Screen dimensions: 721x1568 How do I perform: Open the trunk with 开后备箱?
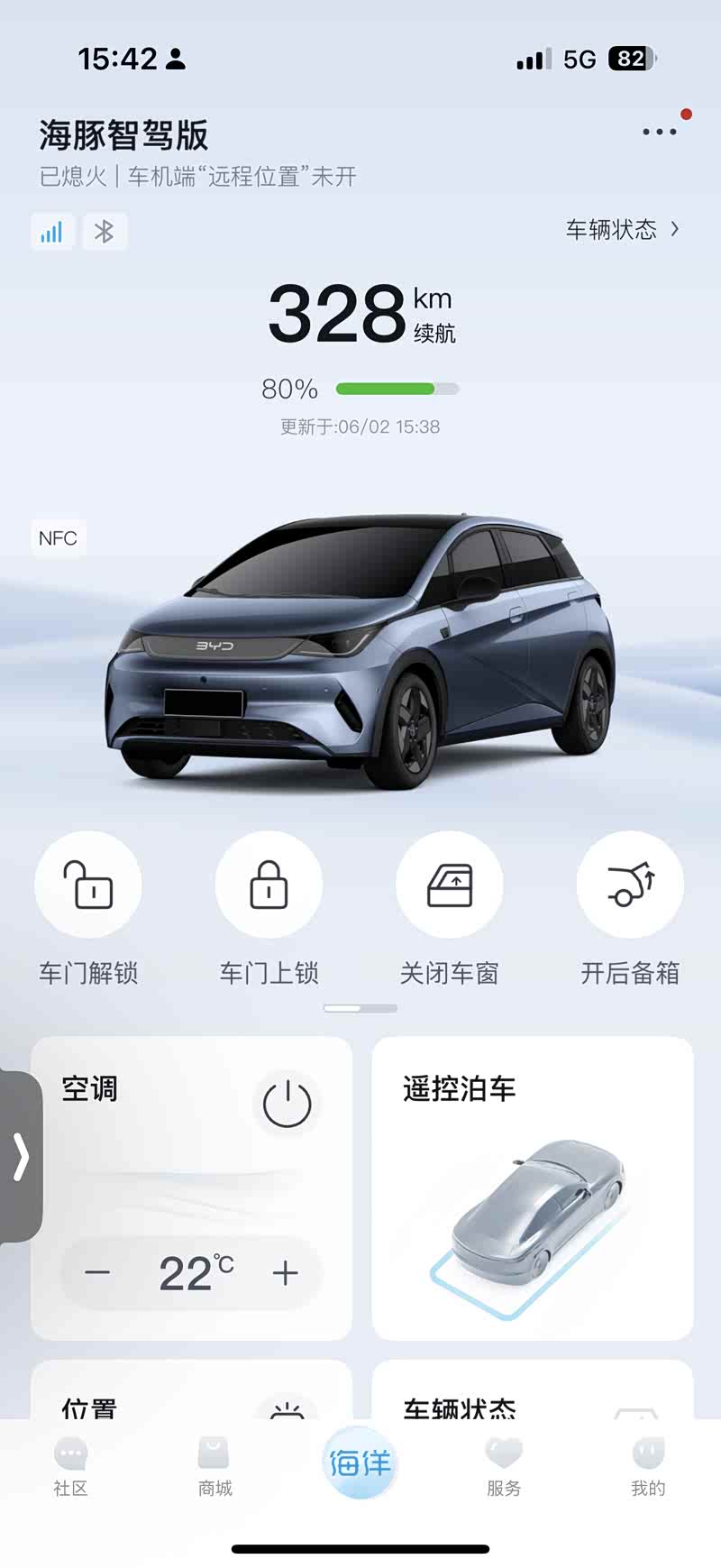pyautogui.click(x=630, y=885)
